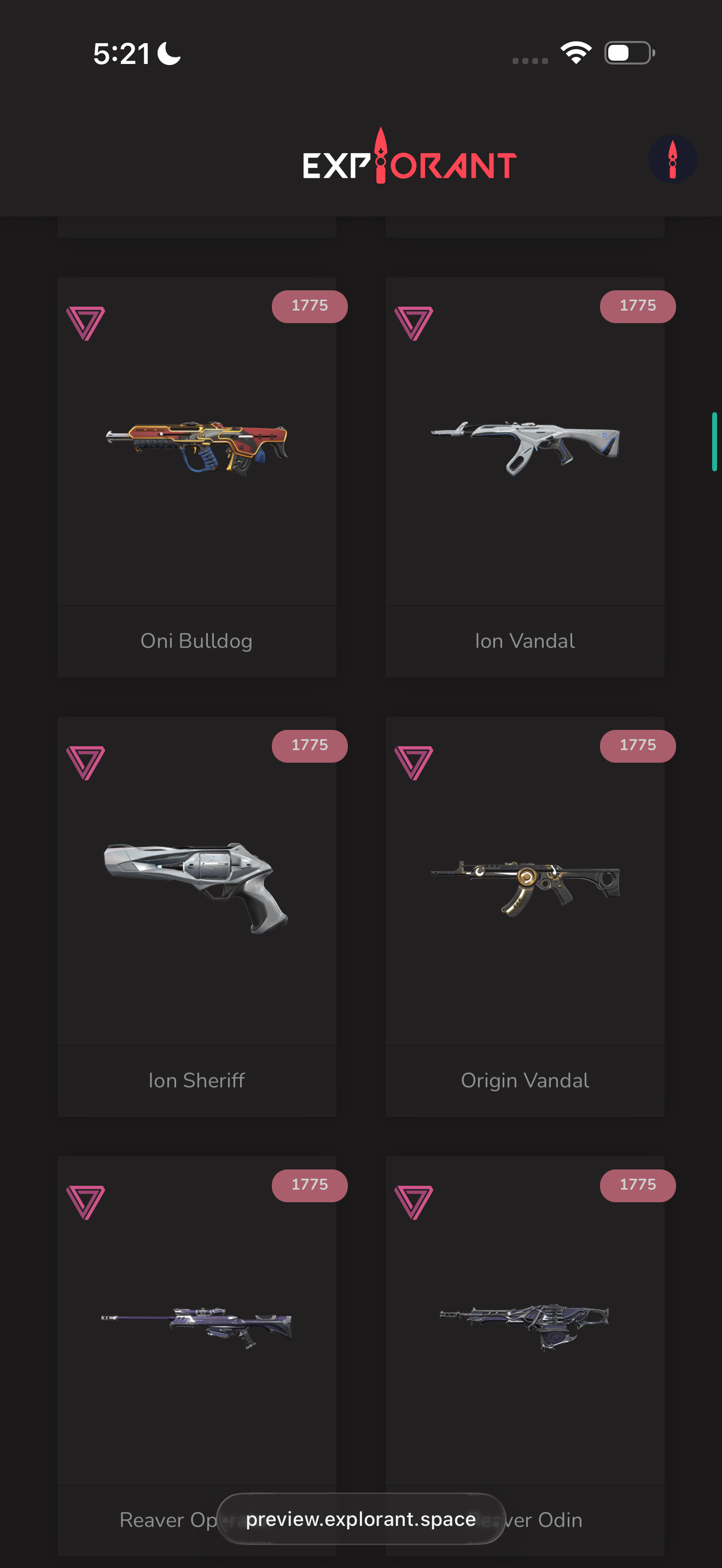Tap the preview.explorant.space address pill
The width and height of the screenshot is (722, 1568).
360,1519
